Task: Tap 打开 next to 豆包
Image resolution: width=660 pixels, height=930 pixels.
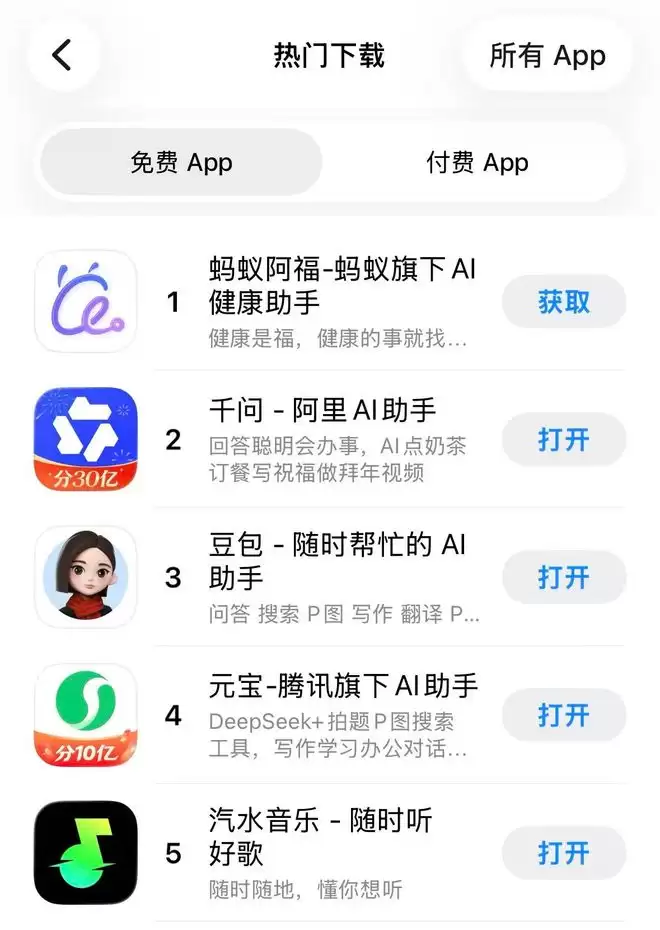Action: [x=564, y=577]
